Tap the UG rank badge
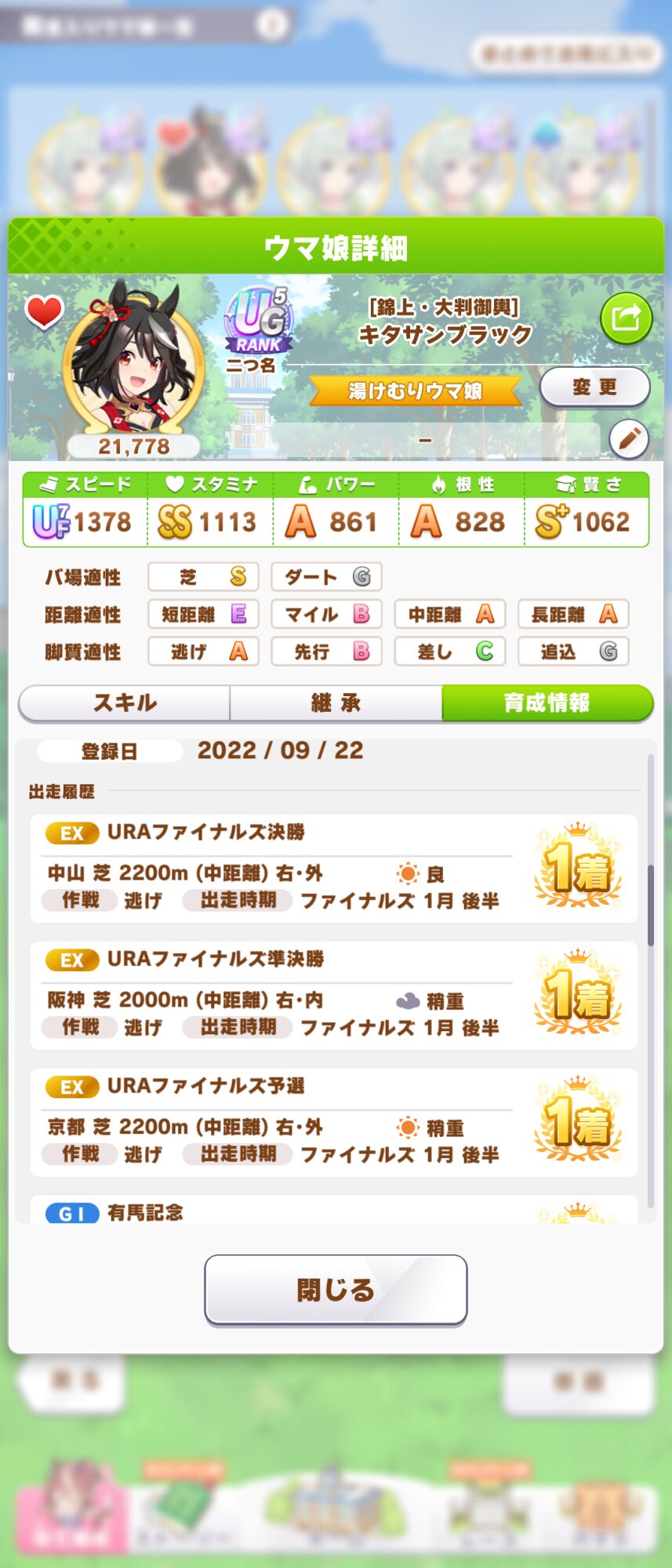The image size is (672, 1568). click(x=258, y=321)
